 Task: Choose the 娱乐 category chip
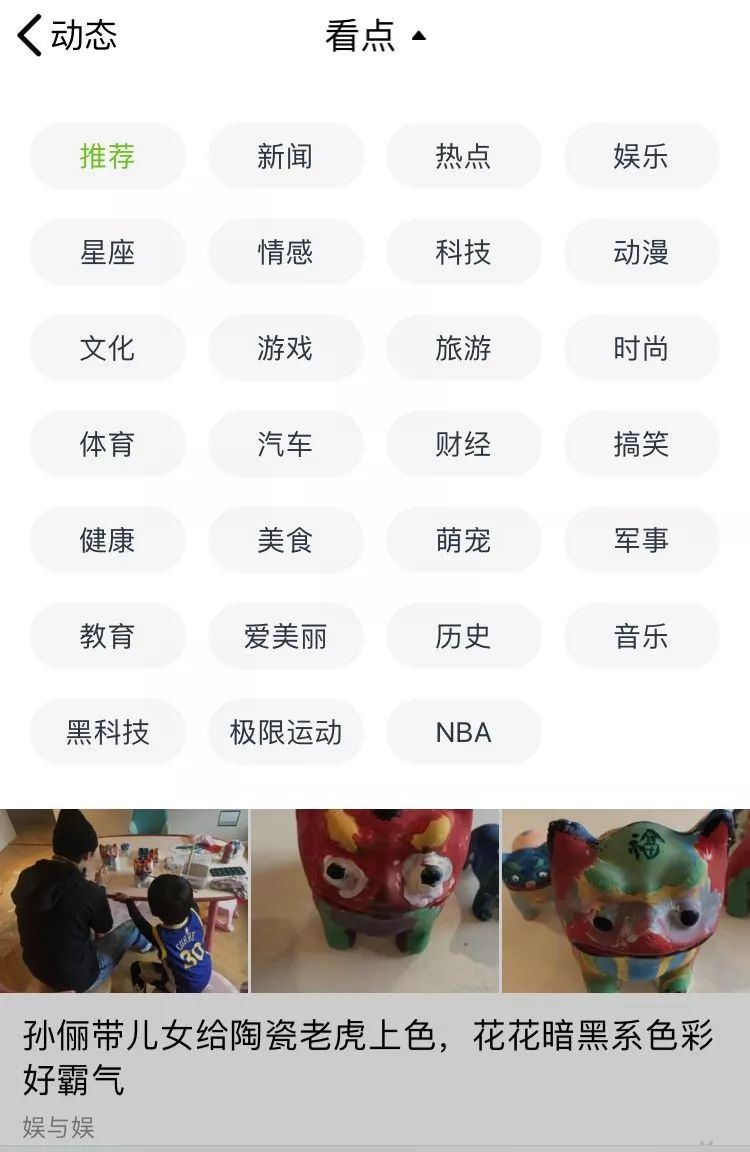coord(641,156)
